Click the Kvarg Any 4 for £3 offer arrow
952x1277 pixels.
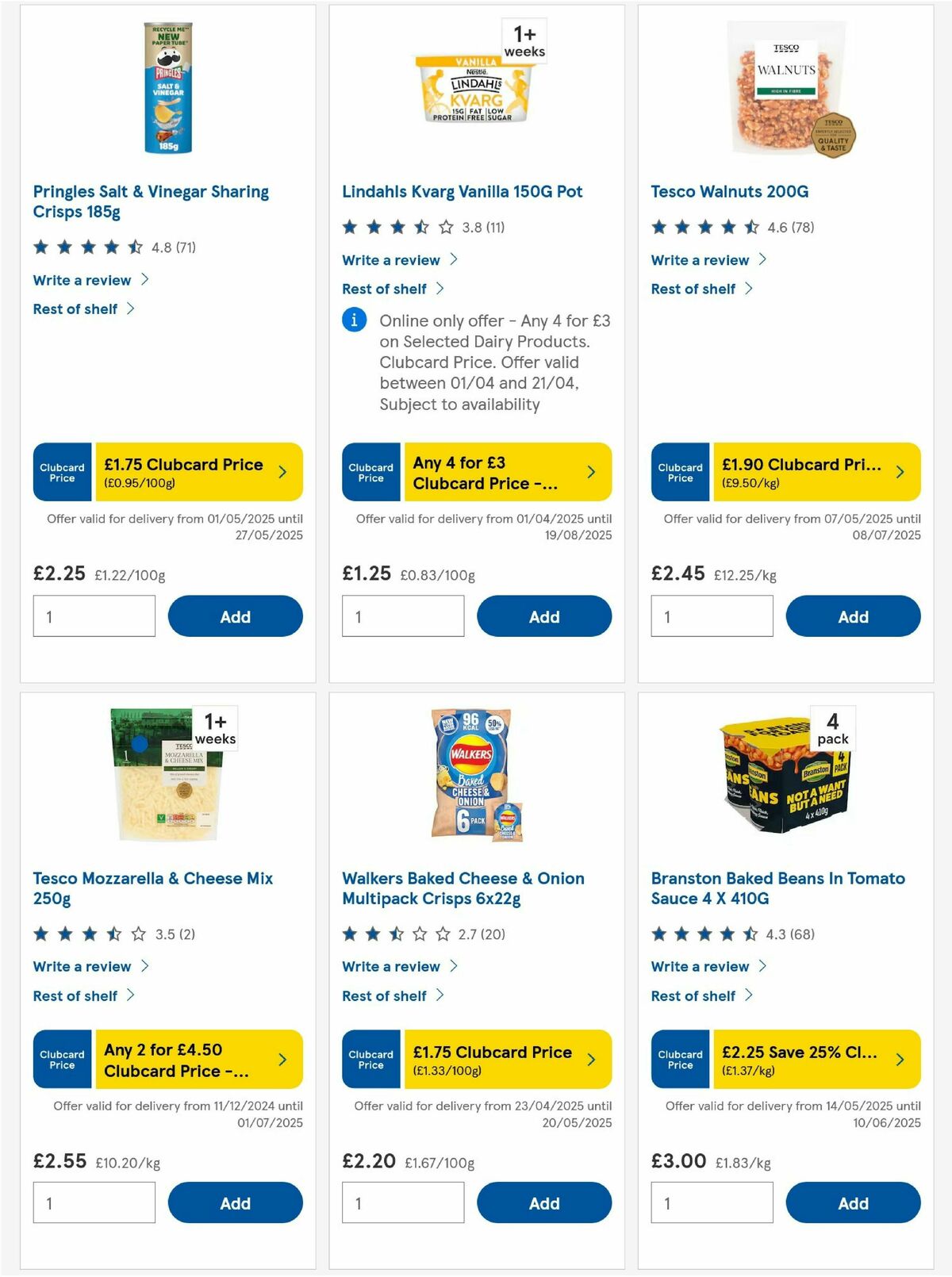(x=591, y=471)
